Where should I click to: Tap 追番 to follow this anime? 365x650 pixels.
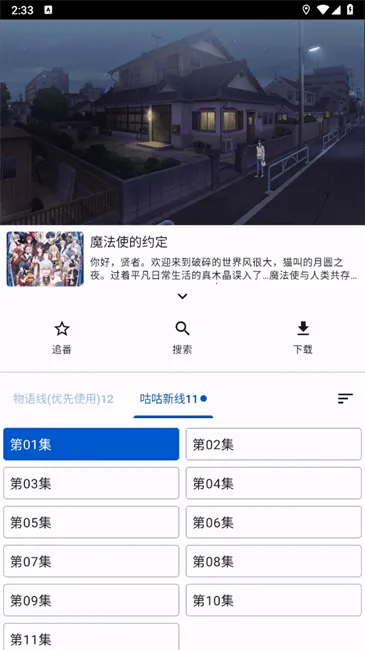[x=62, y=338]
